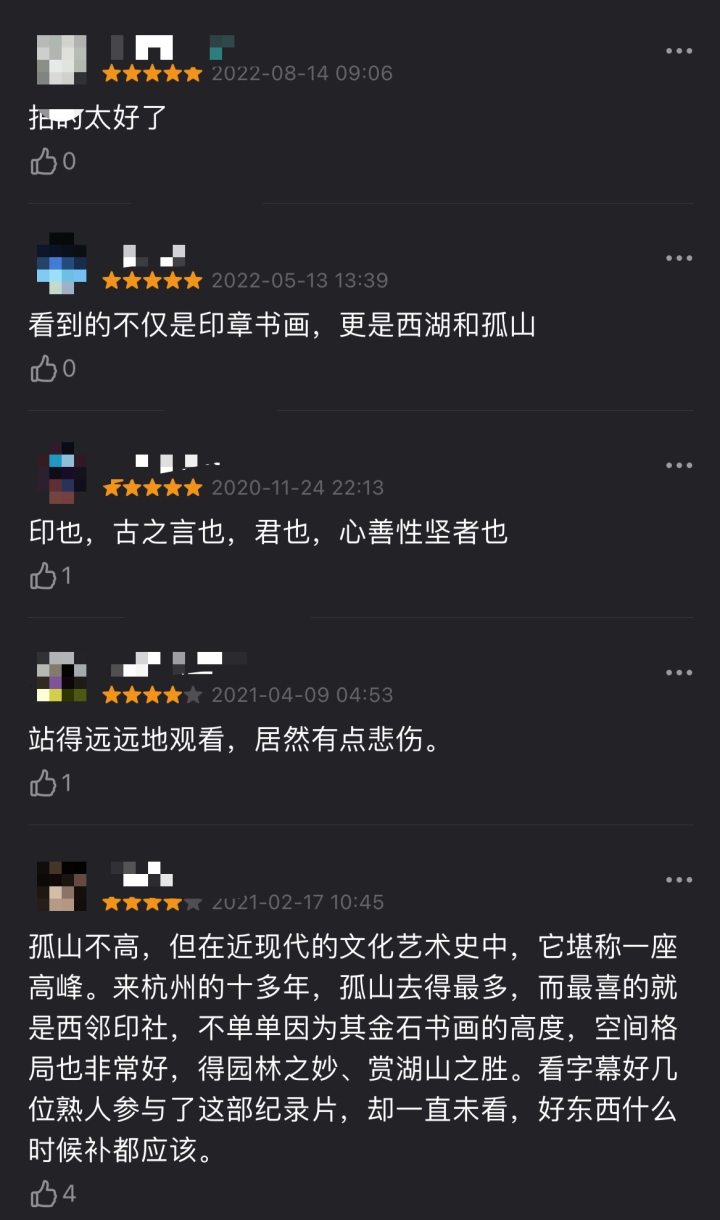Image resolution: width=720 pixels, height=1220 pixels.
Task: Open overflow menu for the 2022-05-13 review
Action: pyautogui.click(x=679, y=259)
